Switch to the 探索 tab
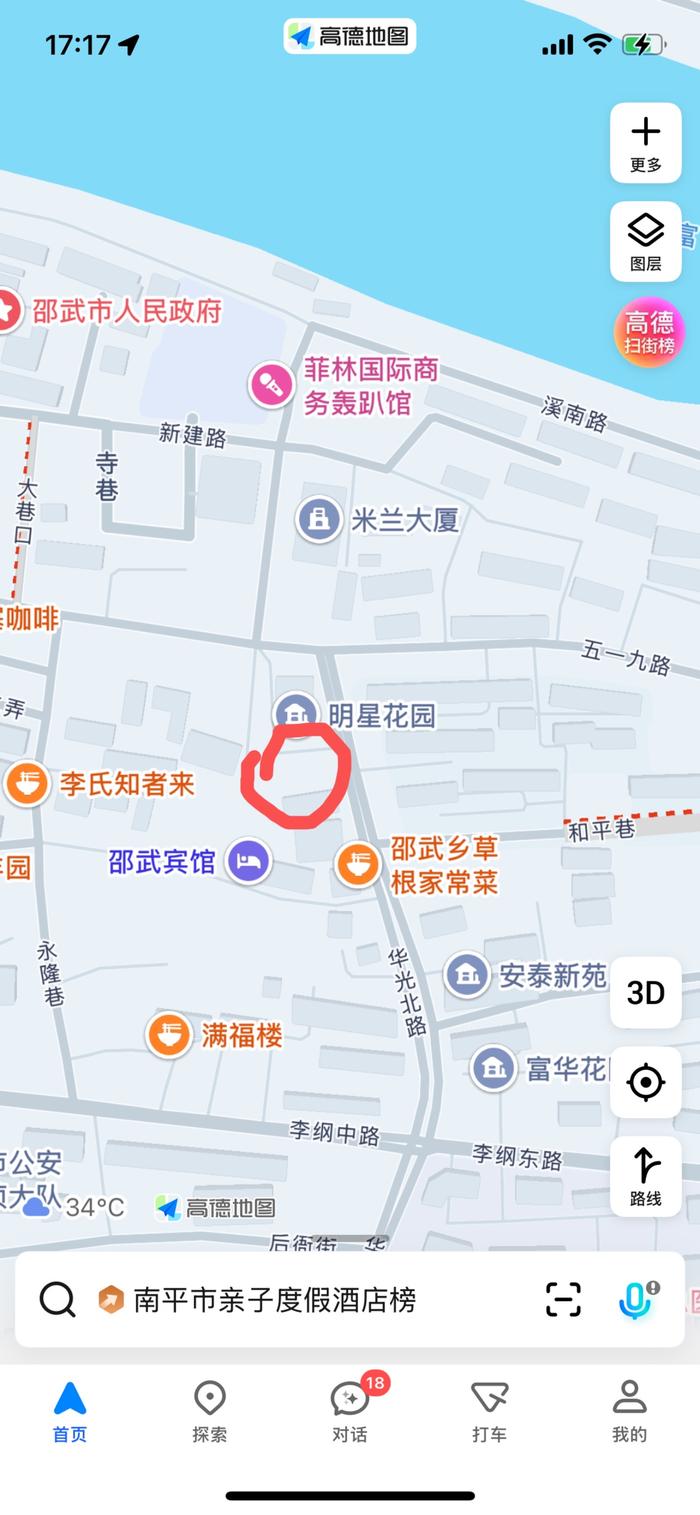Screen dimensions: 700x1515 point(210,1412)
